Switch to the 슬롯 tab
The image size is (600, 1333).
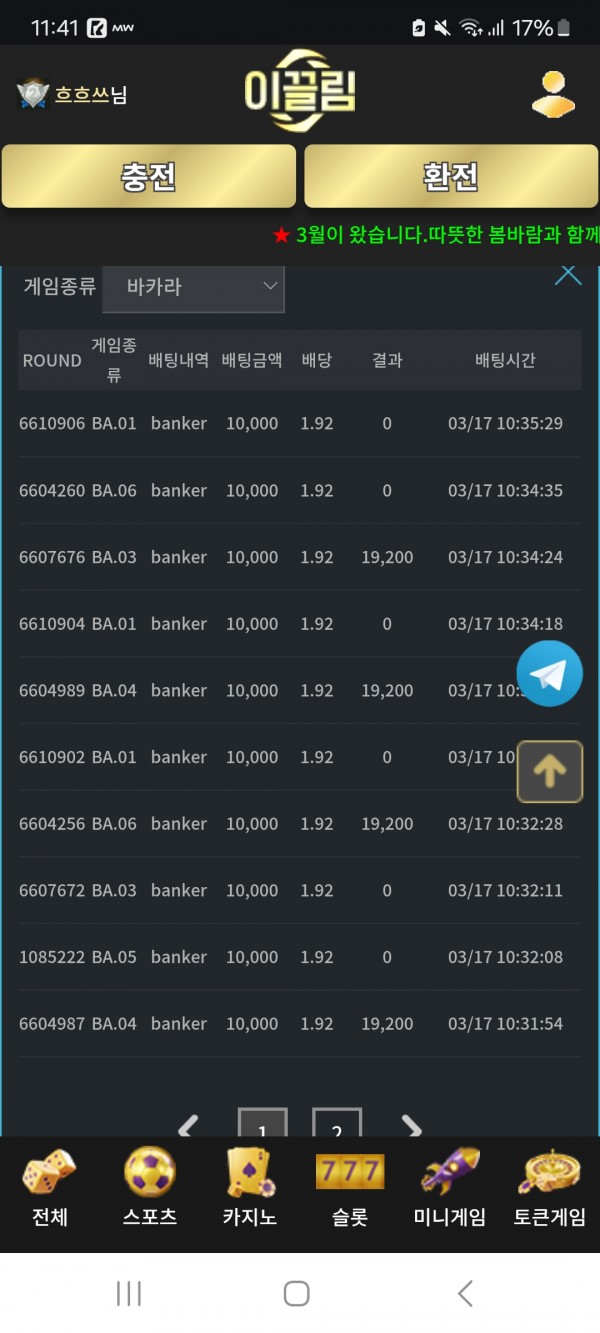[350, 1188]
